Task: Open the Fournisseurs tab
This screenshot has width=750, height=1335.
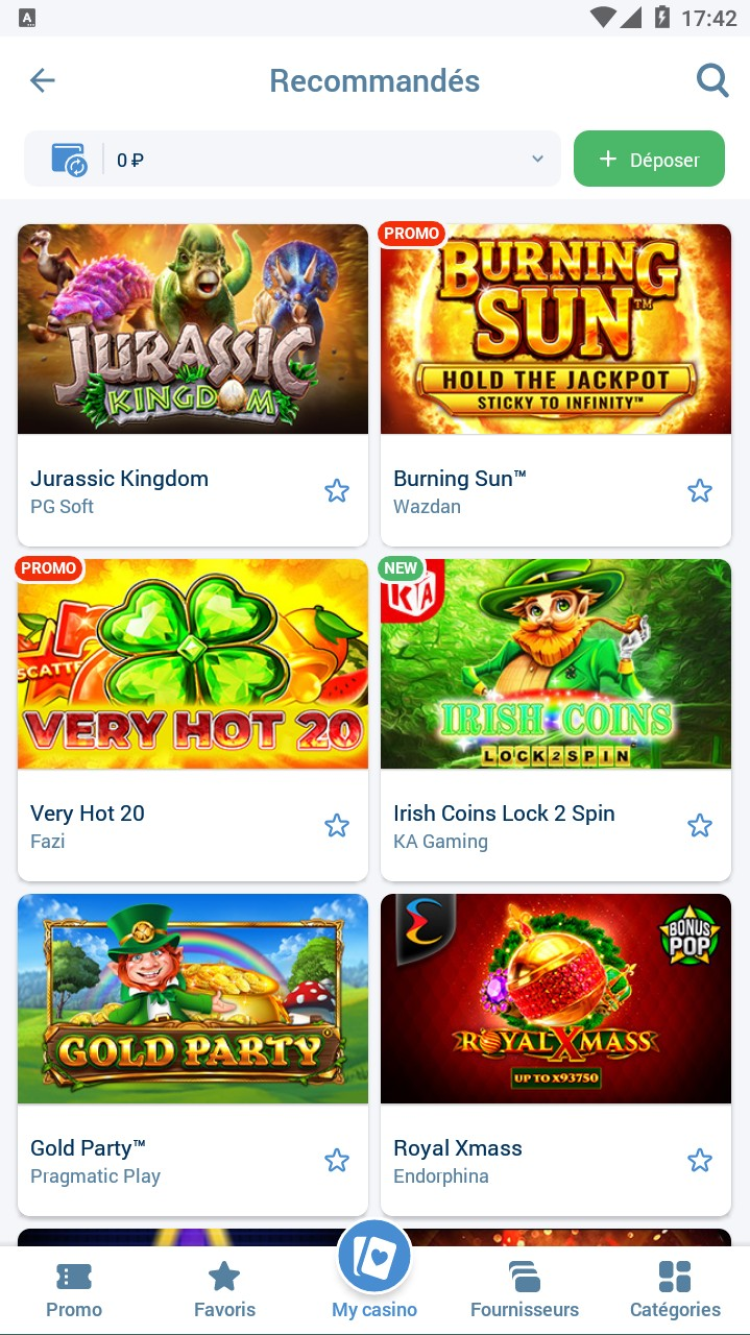Action: (x=525, y=1290)
